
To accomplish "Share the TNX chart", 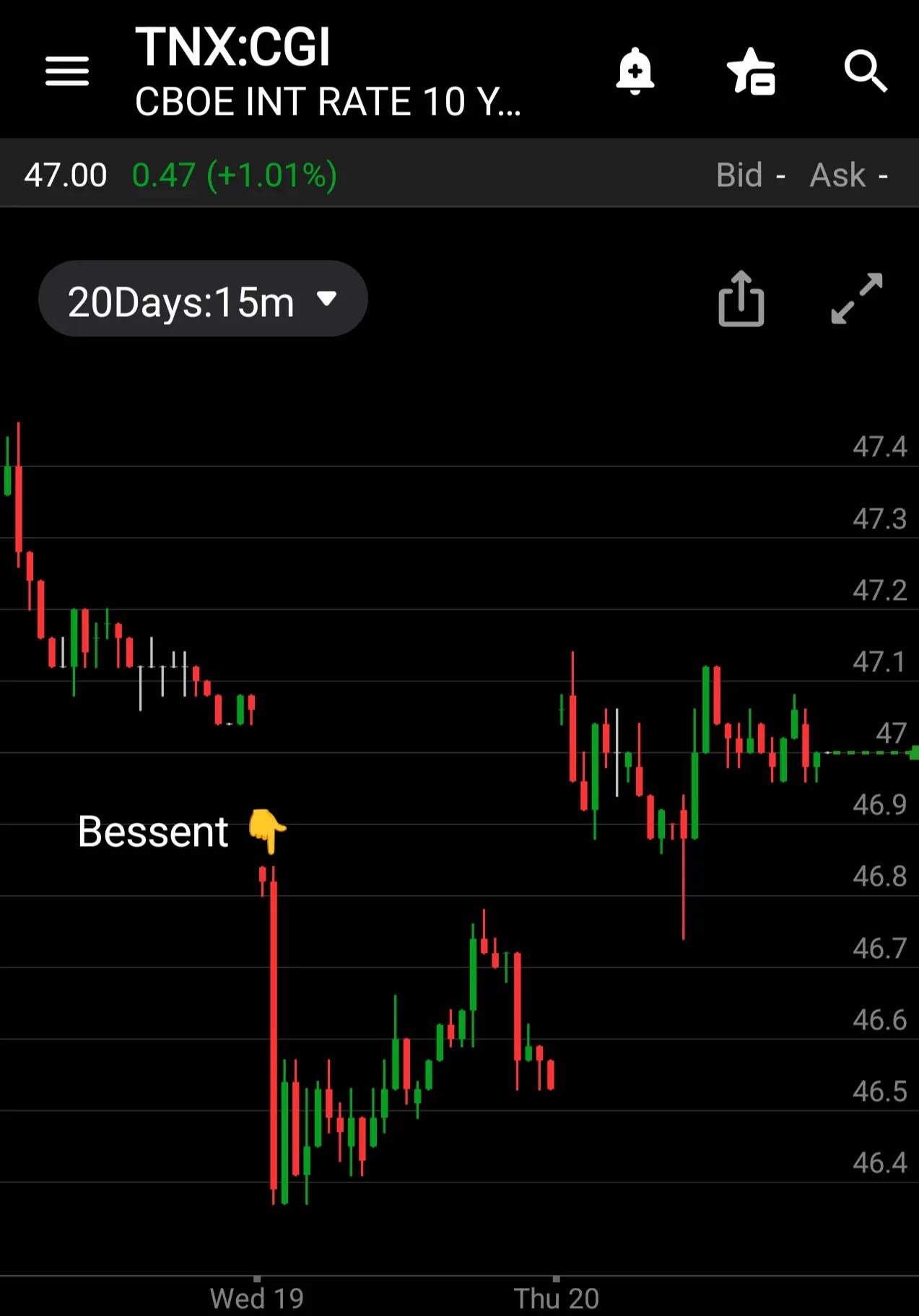I will point(741,299).
